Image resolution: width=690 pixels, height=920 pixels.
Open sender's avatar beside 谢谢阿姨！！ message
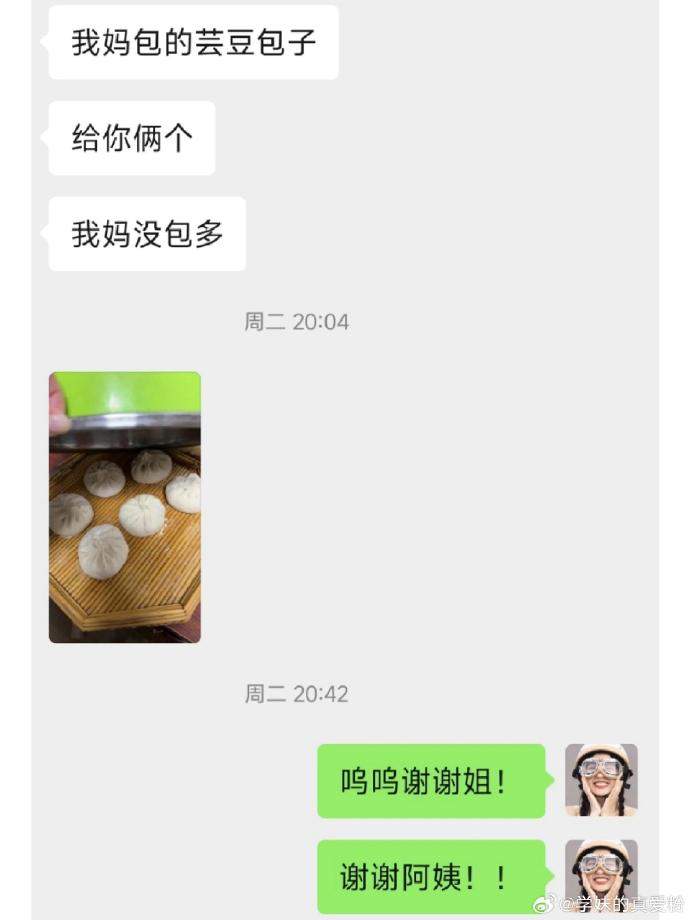[x=601, y=875]
